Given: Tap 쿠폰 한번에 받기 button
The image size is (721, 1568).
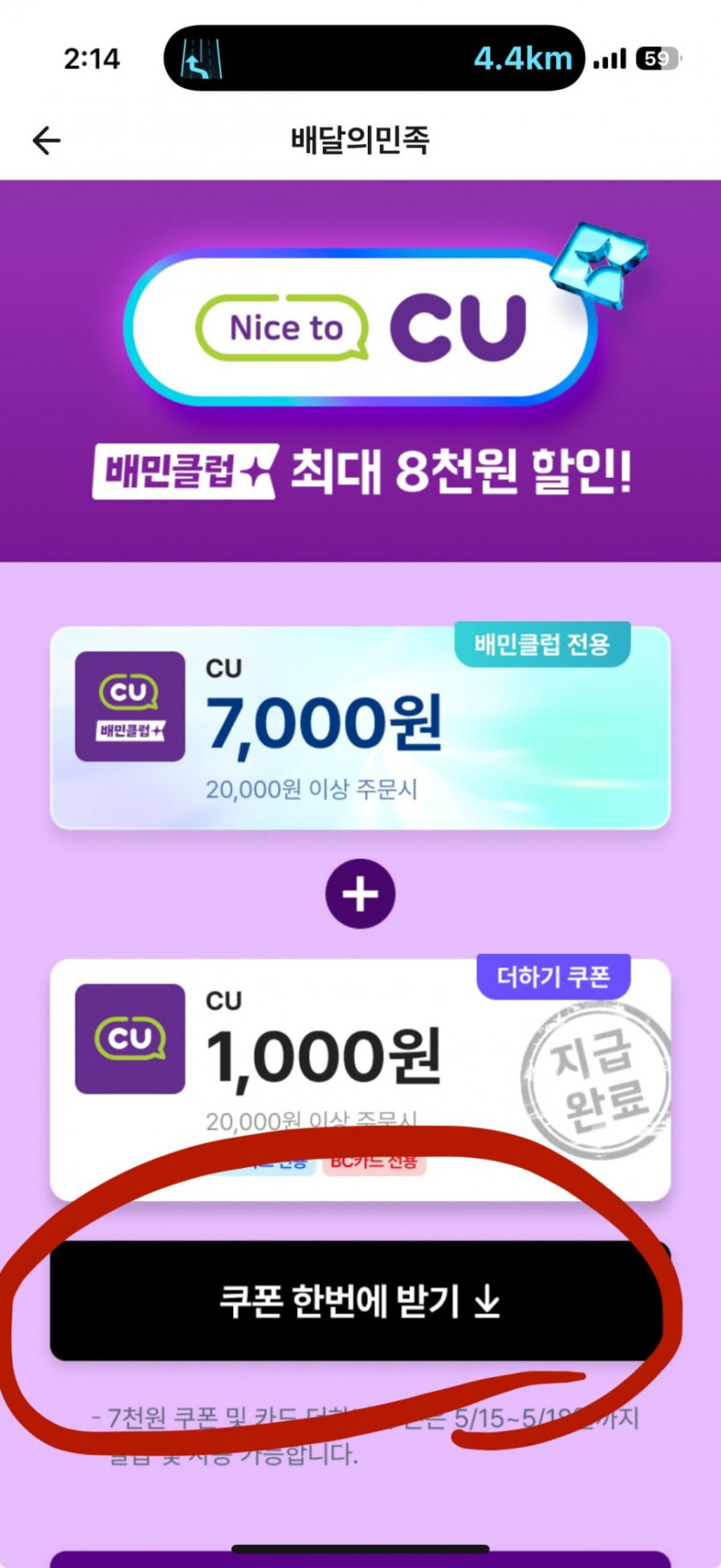Looking at the screenshot, I should (x=357, y=1300).
